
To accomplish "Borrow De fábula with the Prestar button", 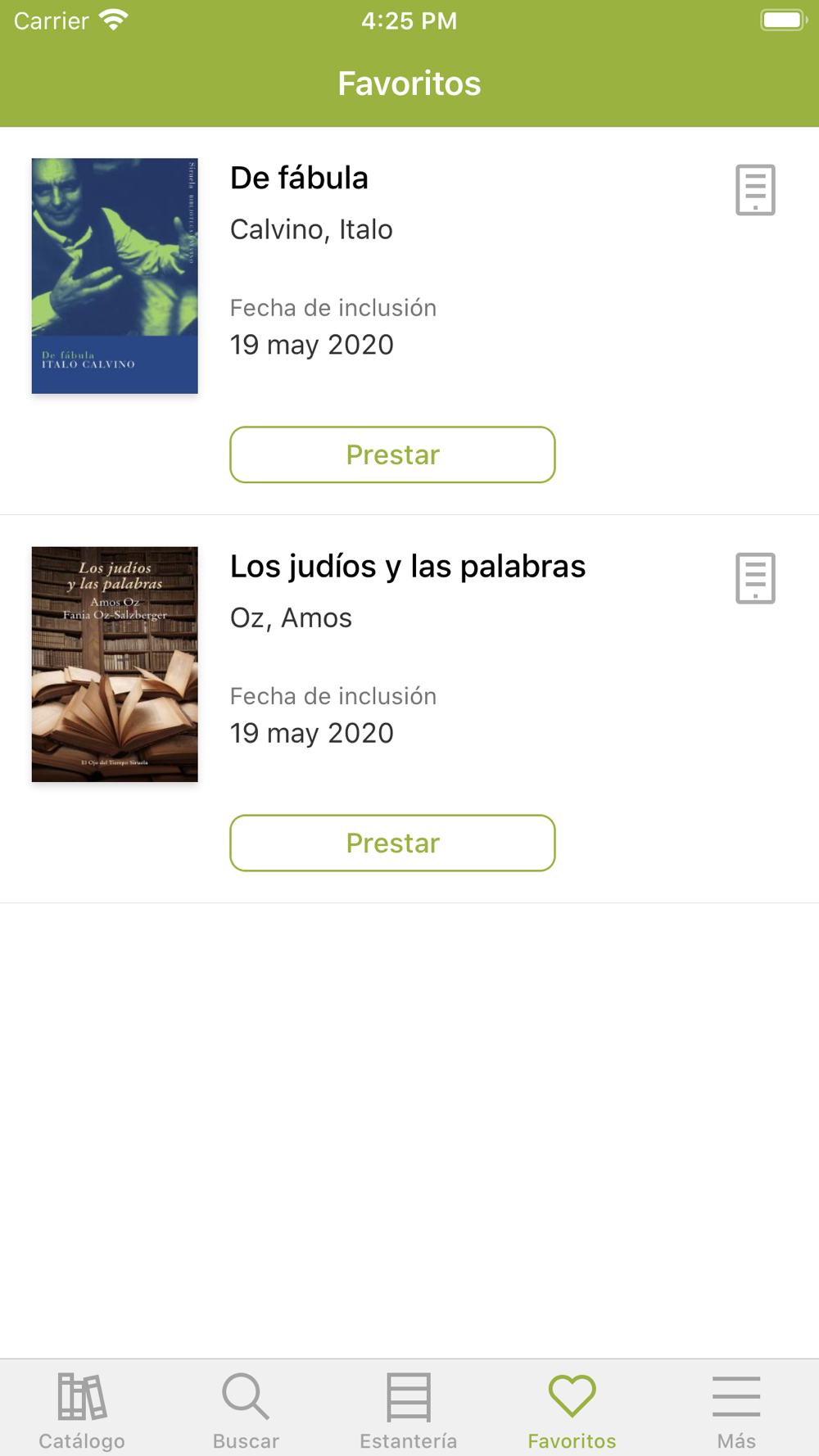I will click(x=392, y=454).
